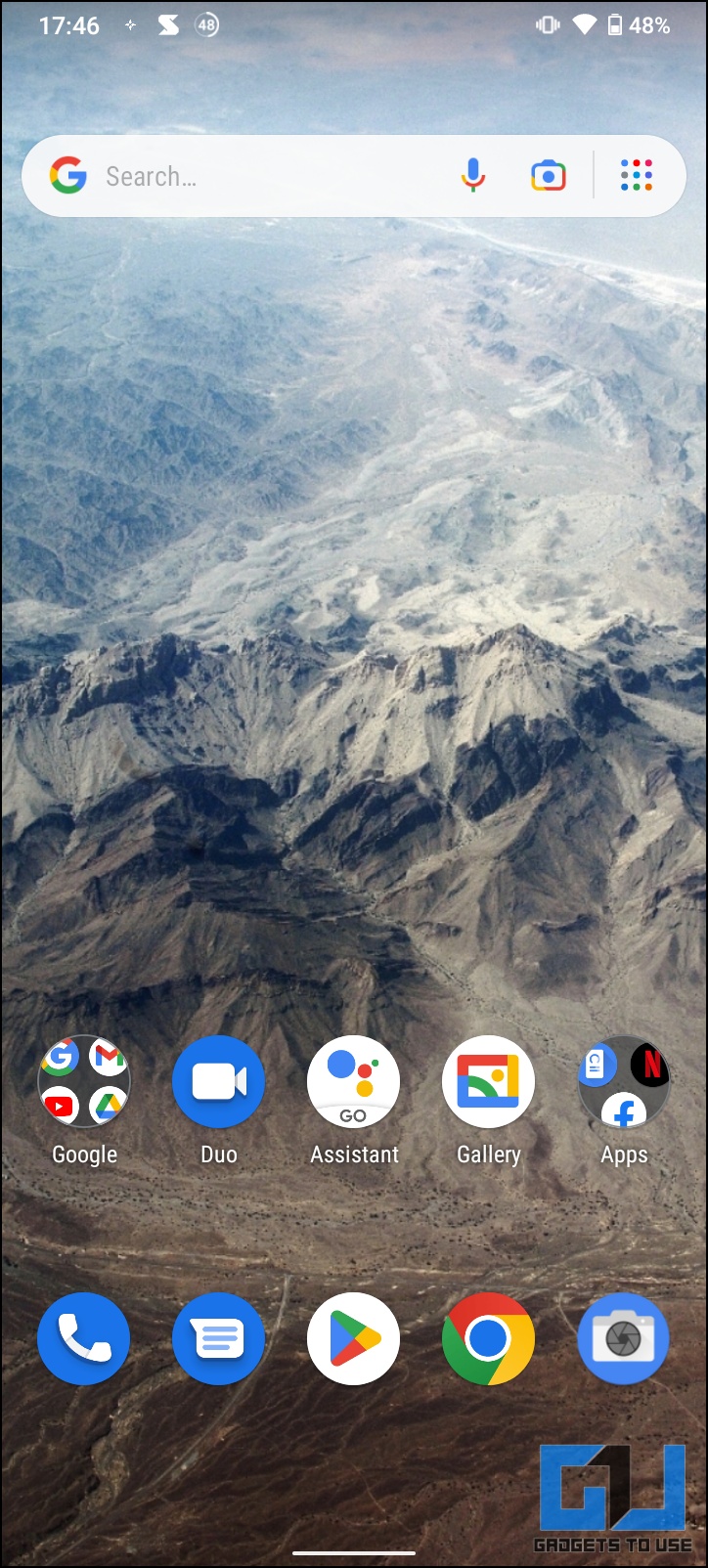The image size is (708, 1568).
Task: Open Google Lens camera search
Action: [x=549, y=176]
